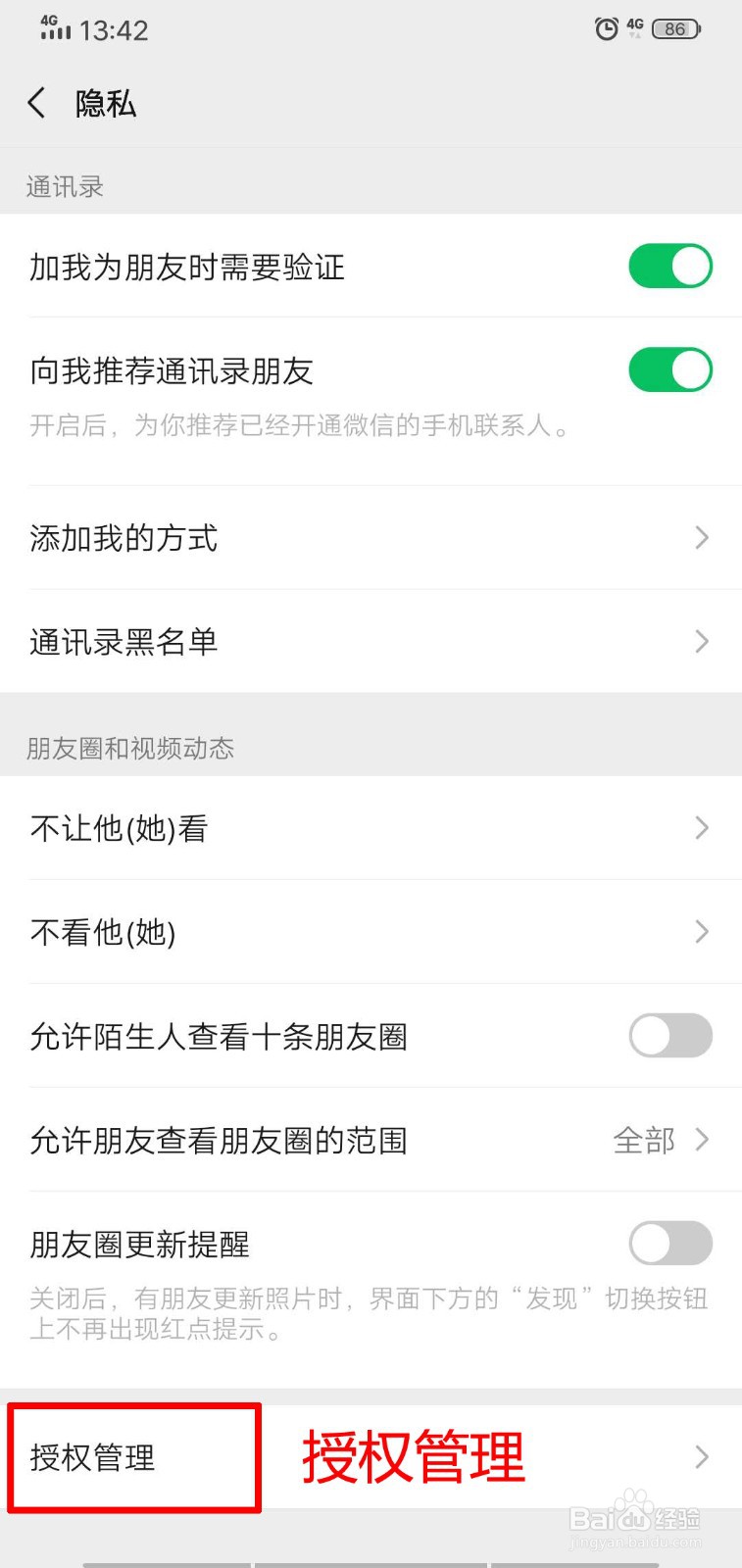Image resolution: width=742 pixels, height=1568 pixels.
Task: Expand 添加我的方式 options
Action: coord(371,538)
